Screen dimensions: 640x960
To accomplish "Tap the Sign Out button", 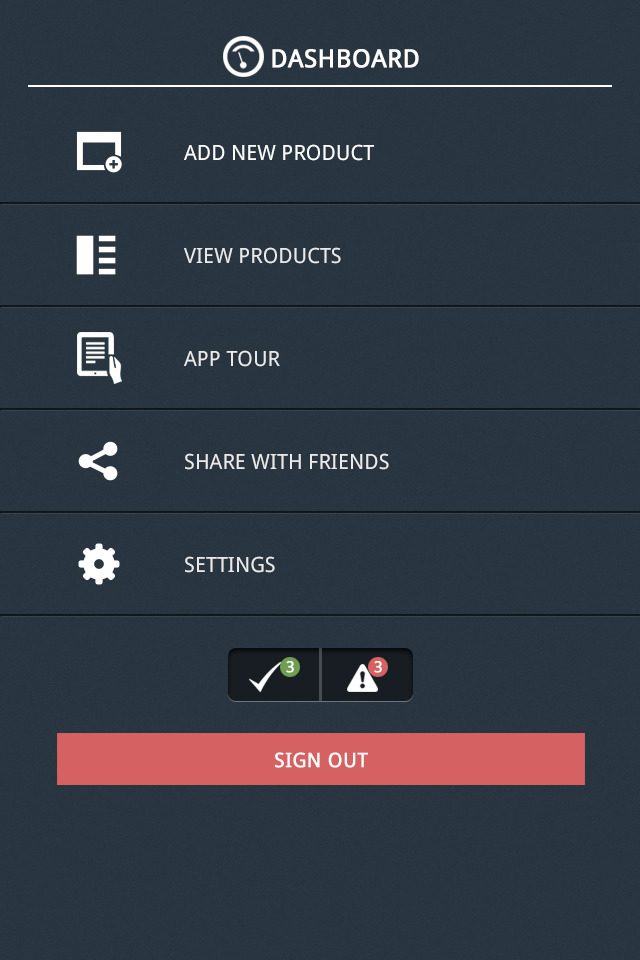I will click(x=320, y=759).
